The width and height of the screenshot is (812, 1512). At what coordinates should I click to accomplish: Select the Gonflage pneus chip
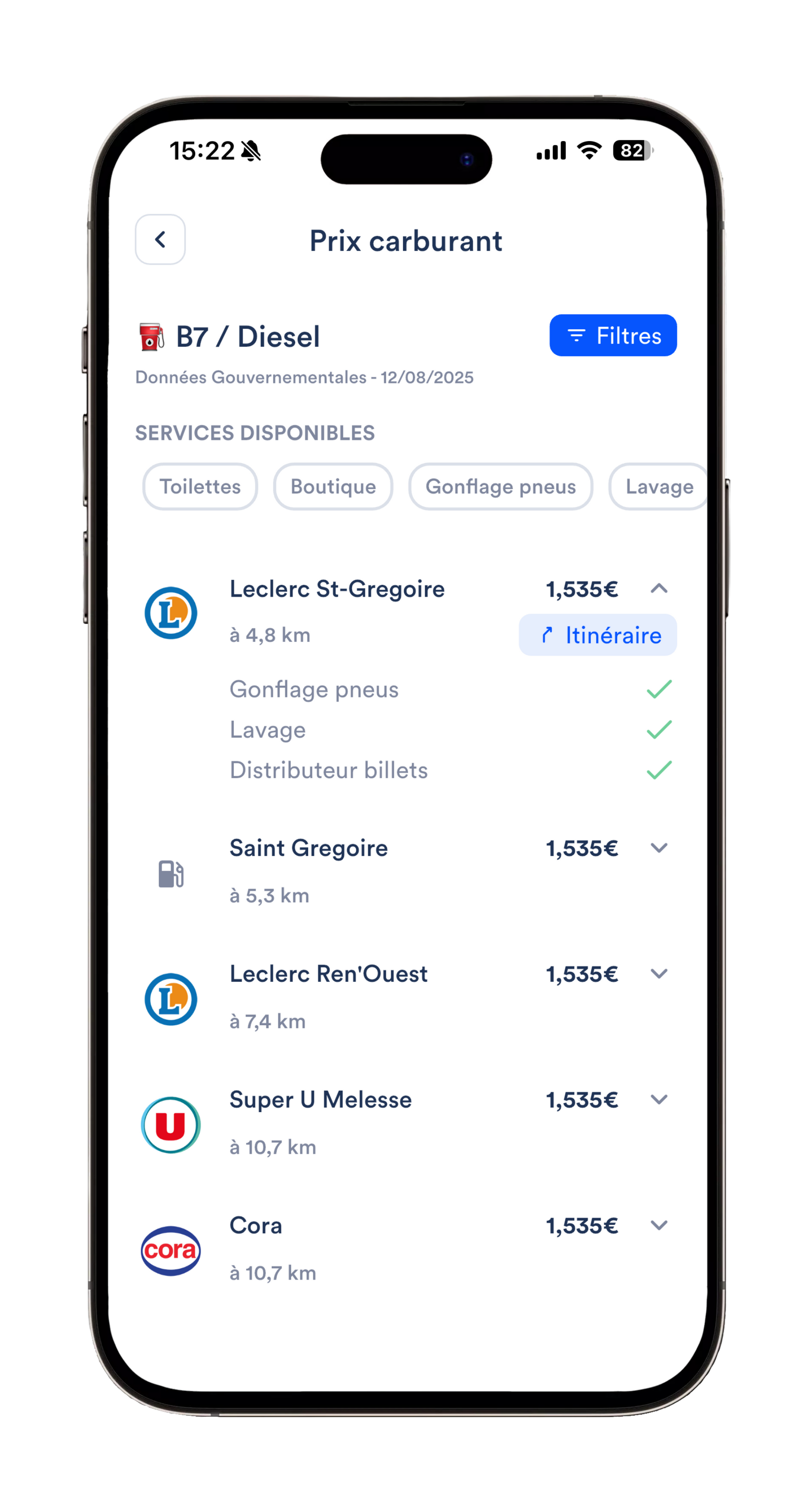pyautogui.click(x=500, y=487)
